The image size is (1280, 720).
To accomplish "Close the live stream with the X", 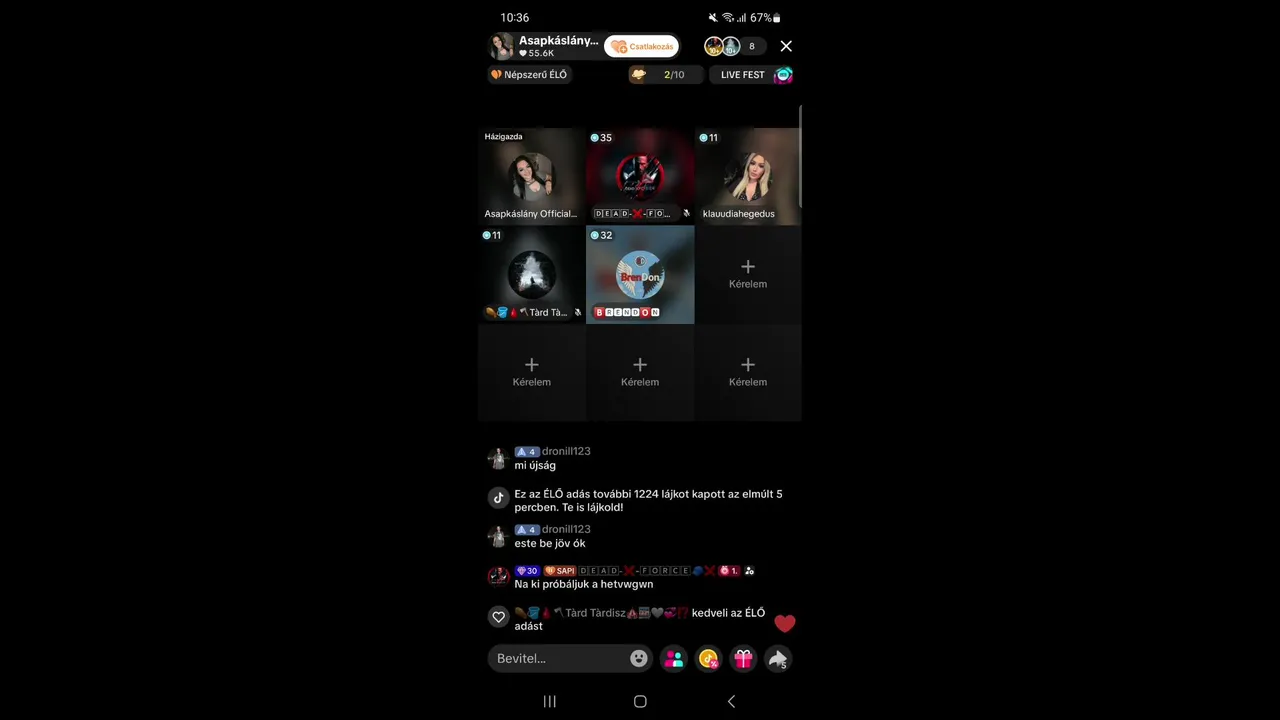I will tap(786, 46).
